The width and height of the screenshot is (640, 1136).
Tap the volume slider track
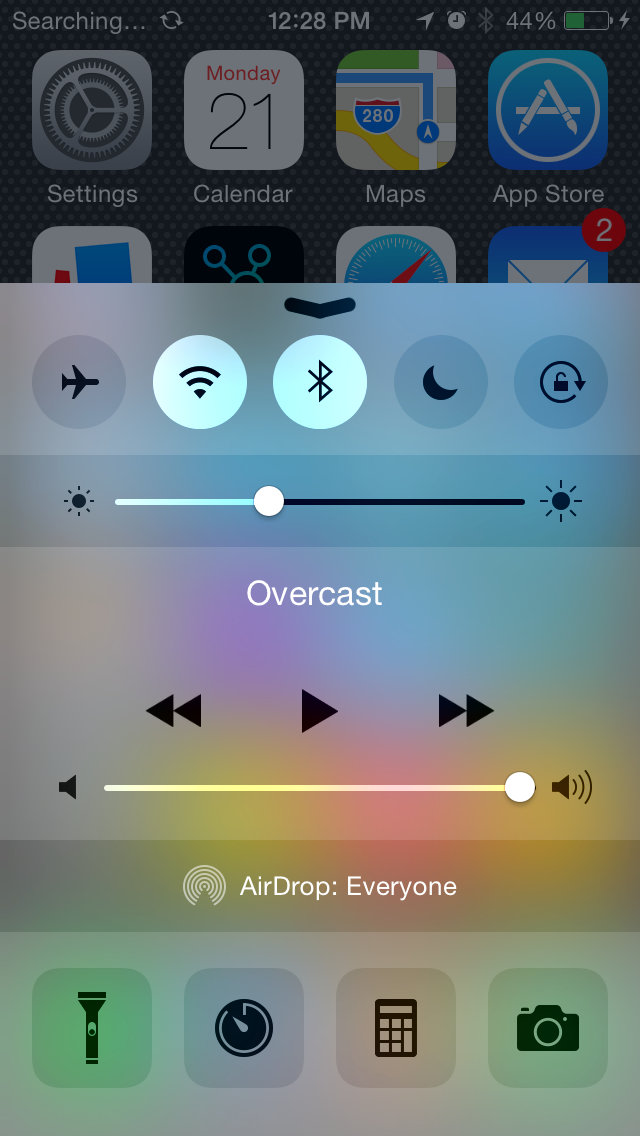[300, 788]
